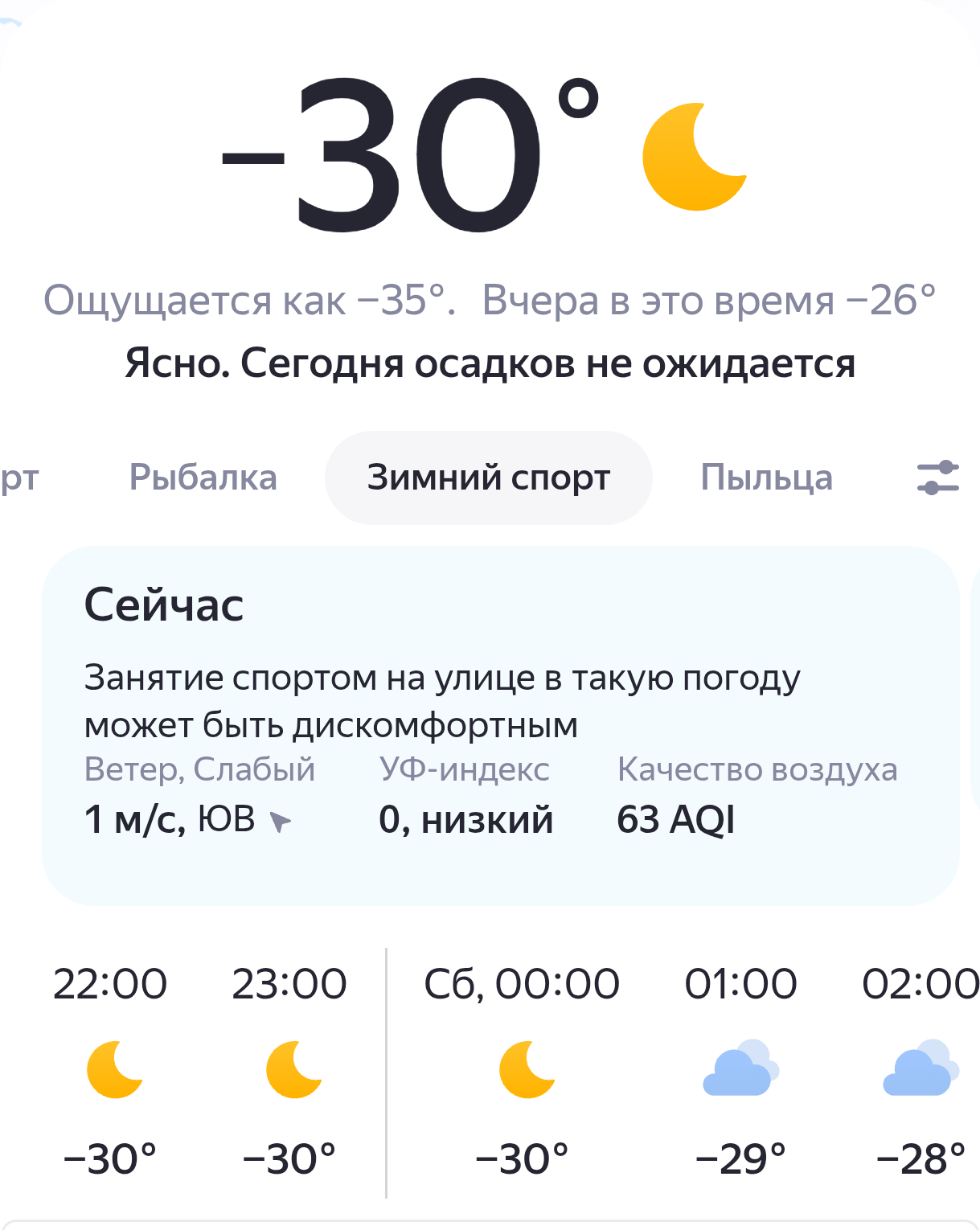Screen dimensions: 980x1230
Task: Open the Сб, 00:00 hourly forecast
Action: pyautogui.click(x=523, y=1070)
